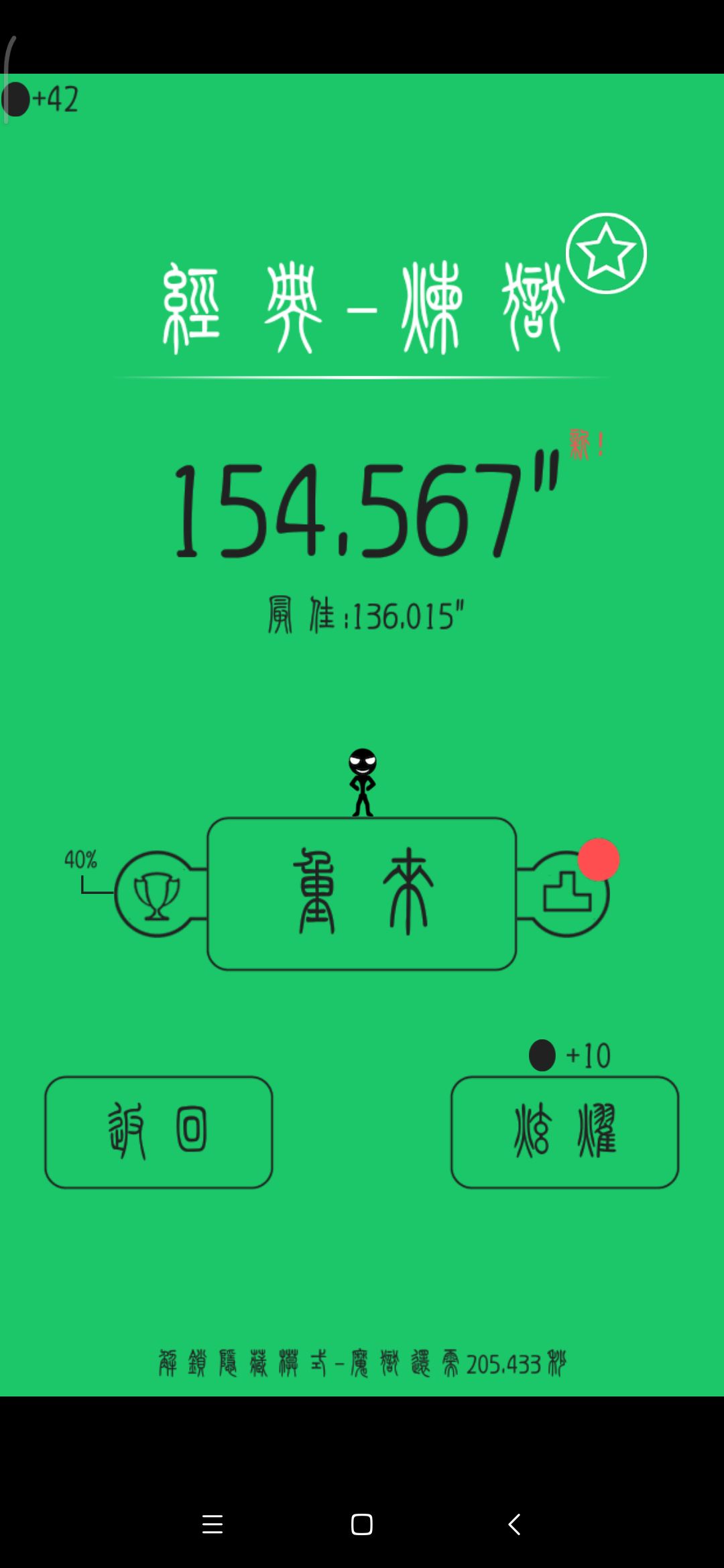The image size is (724, 1568).
Task: Click the unlock hidden mode 魔獄 text
Action: (362, 1364)
